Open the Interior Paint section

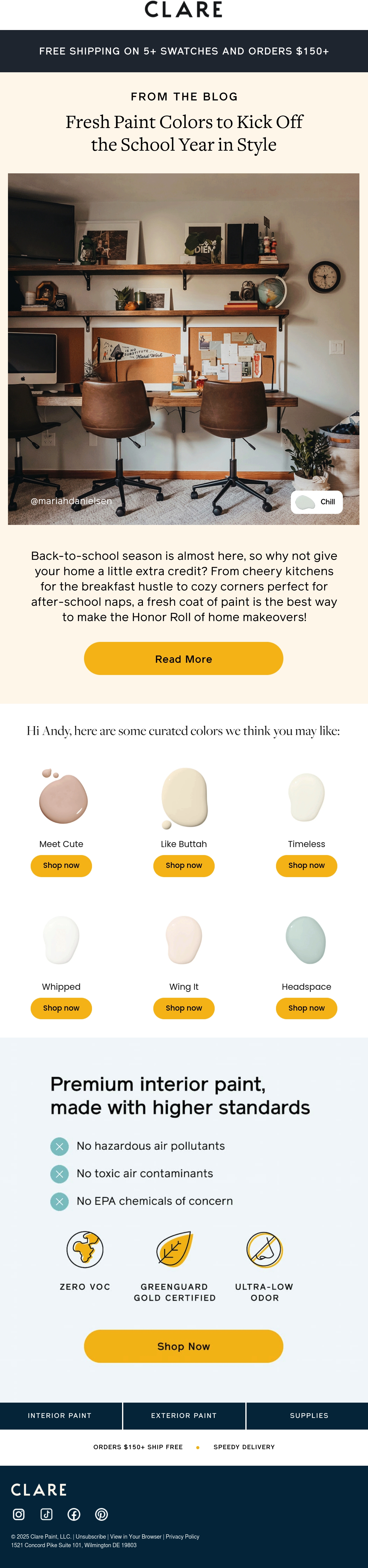pos(60,1416)
